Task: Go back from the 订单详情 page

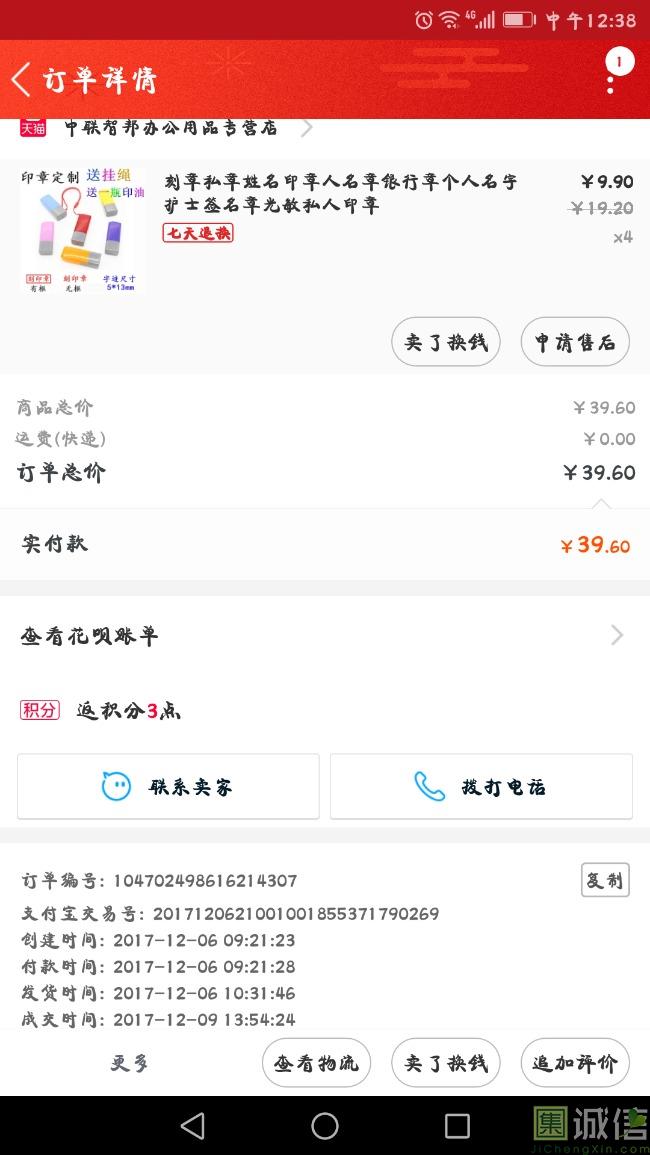Action: tap(22, 79)
